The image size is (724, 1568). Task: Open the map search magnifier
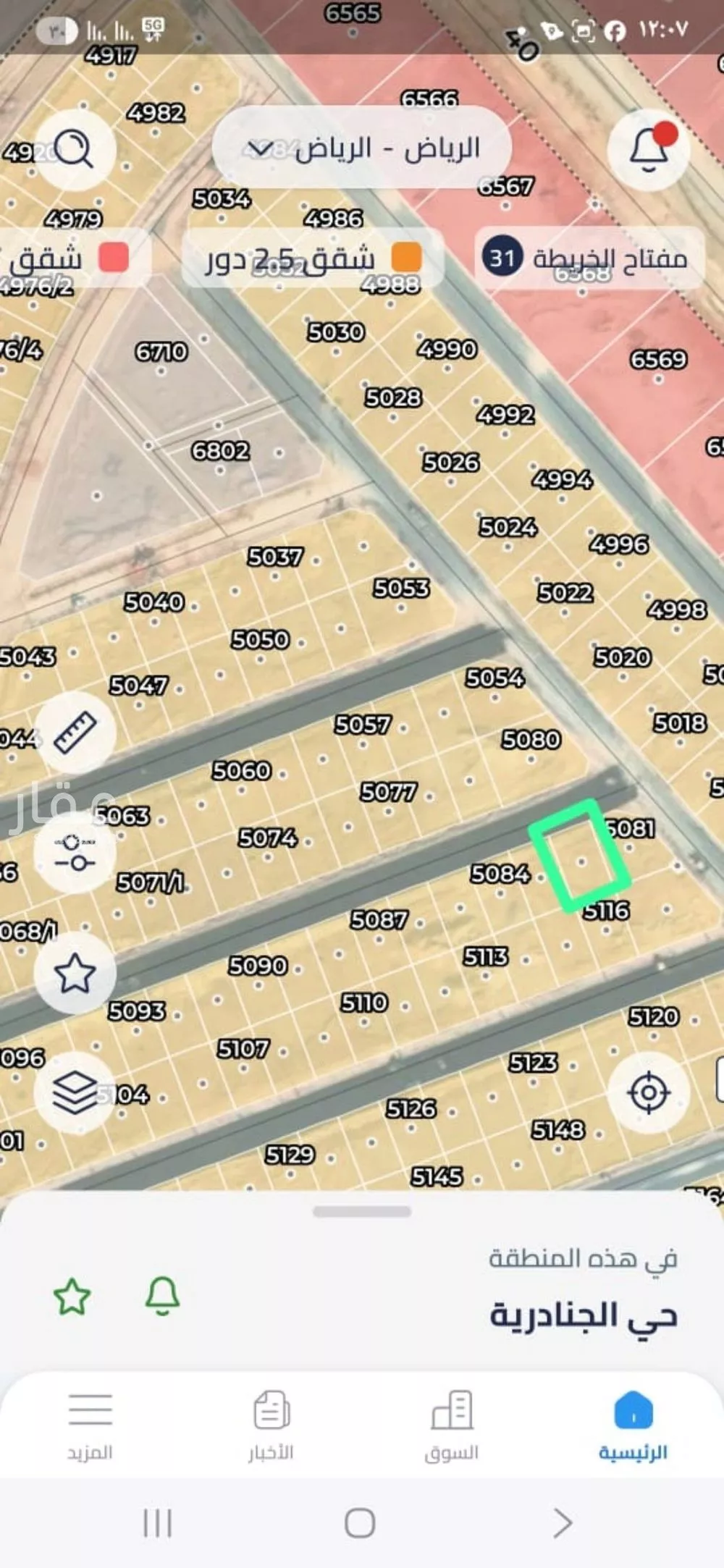[75, 151]
